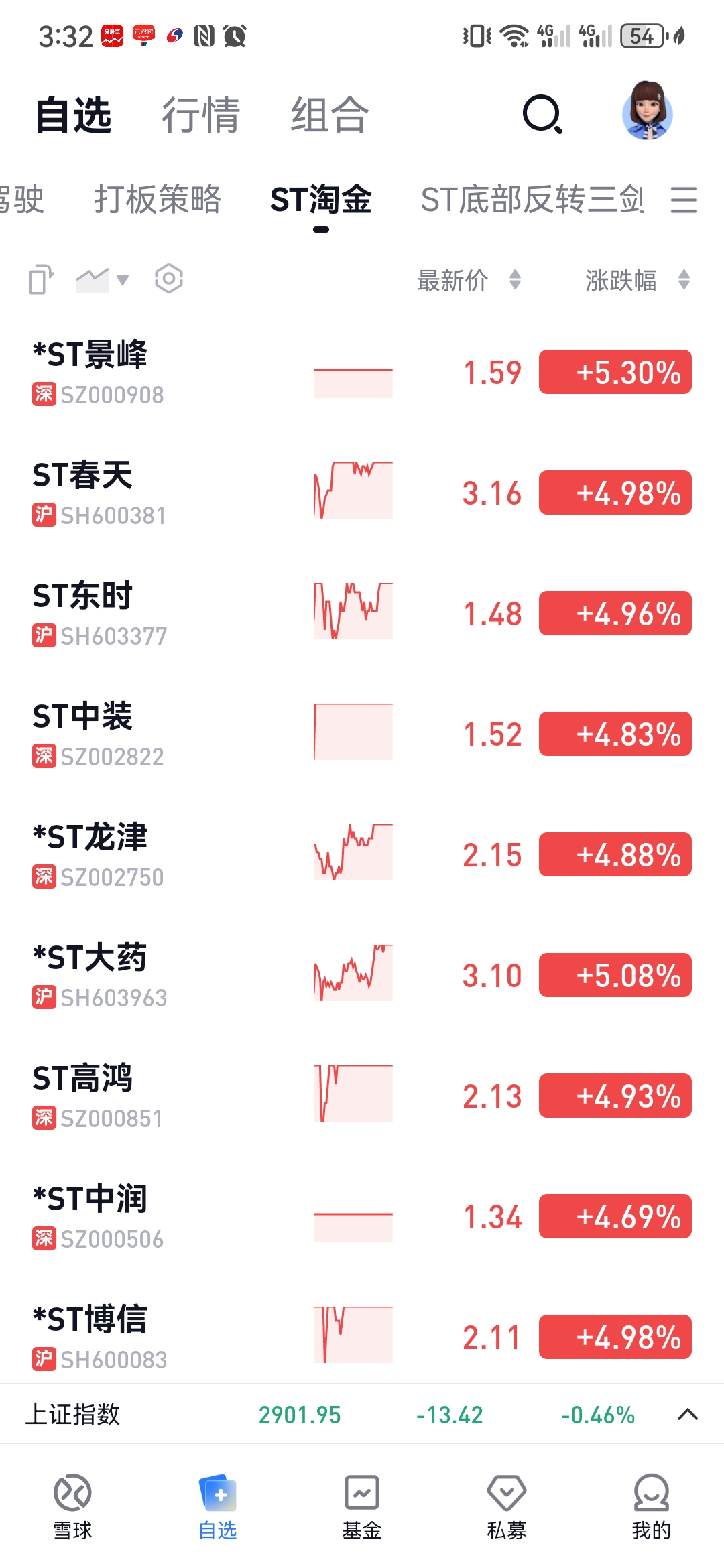Switch to the 行情 top tab
Image resolution: width=724 pixels, height=1568 pixels.
tap(200, 115)
